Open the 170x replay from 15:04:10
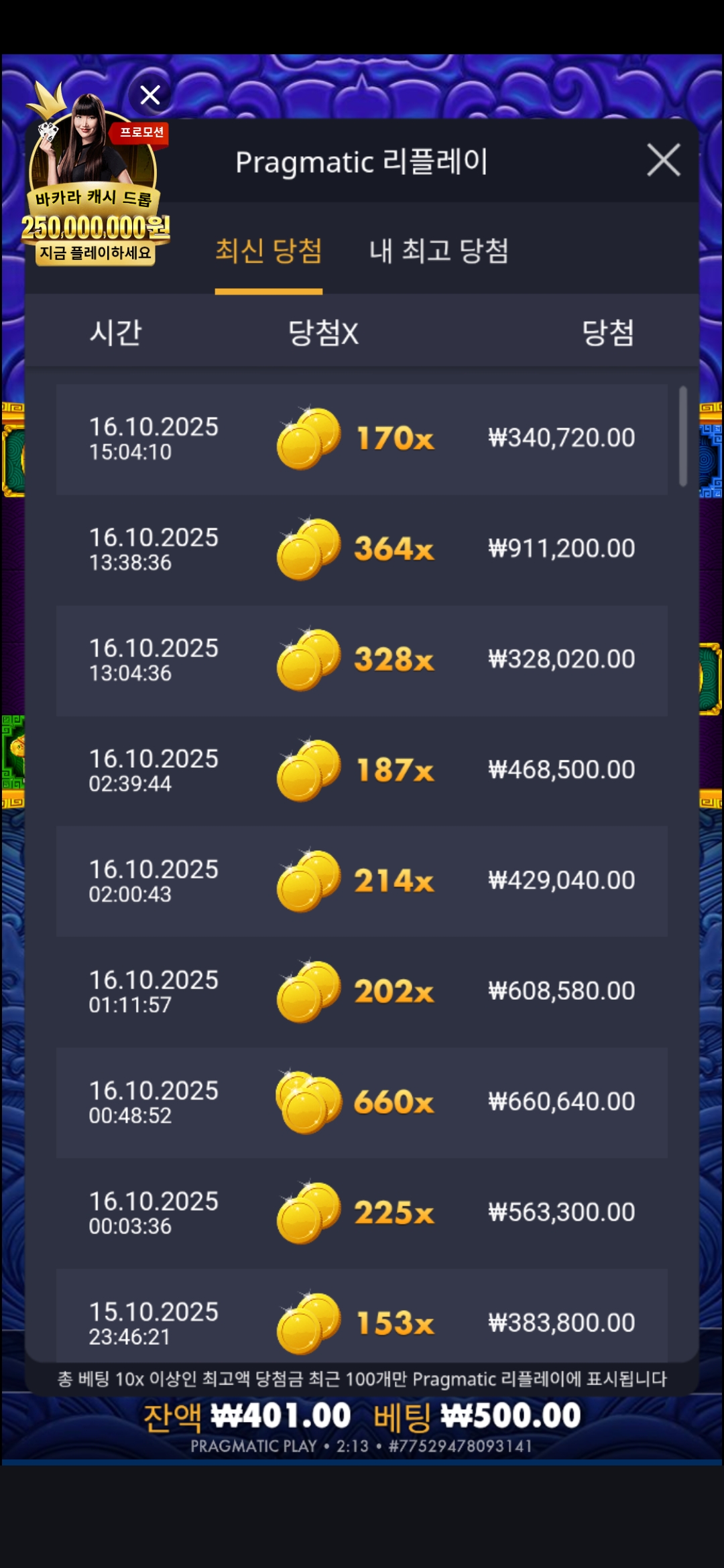Viewport: 724px width, 1568px height. 361,439
